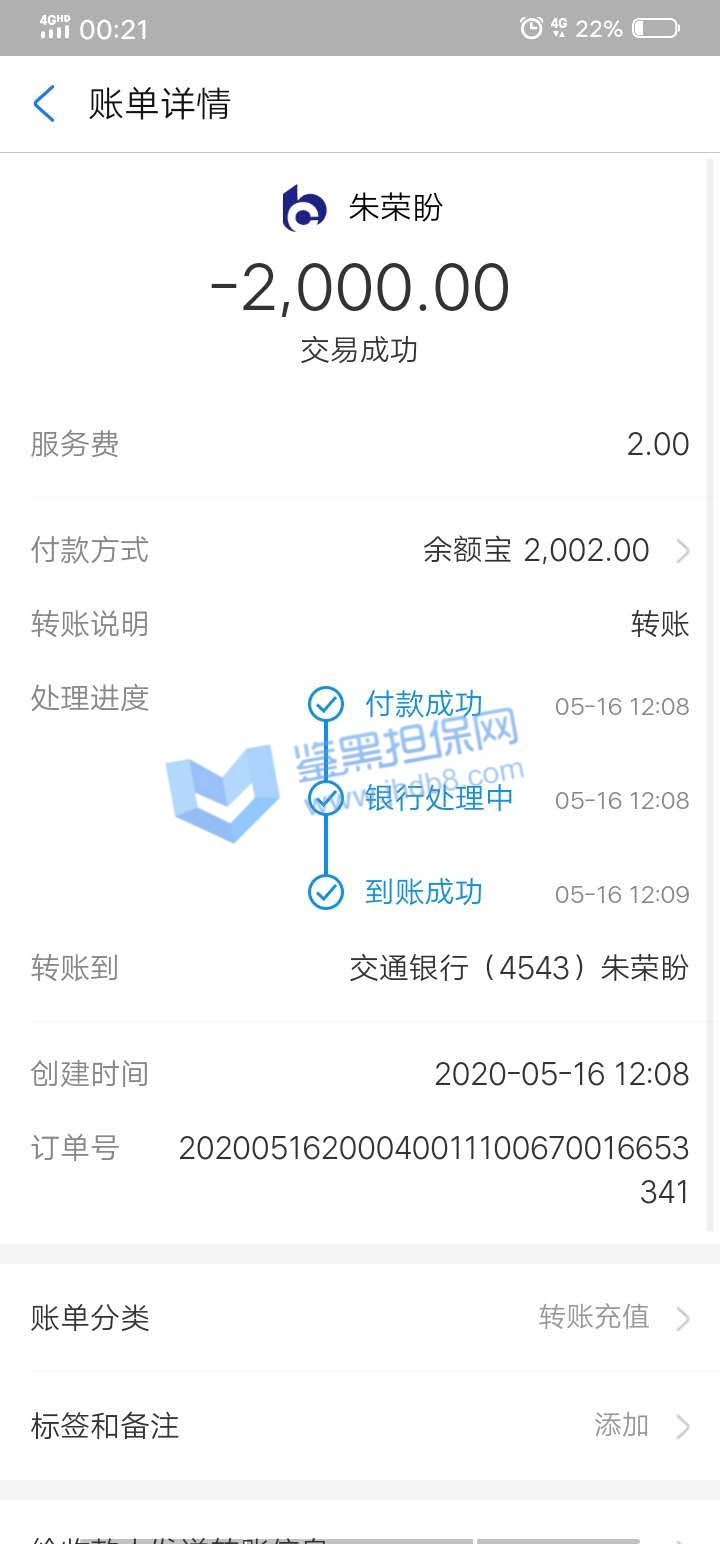
Task: Go back from 账单详情 page
Action: [44, 104]
